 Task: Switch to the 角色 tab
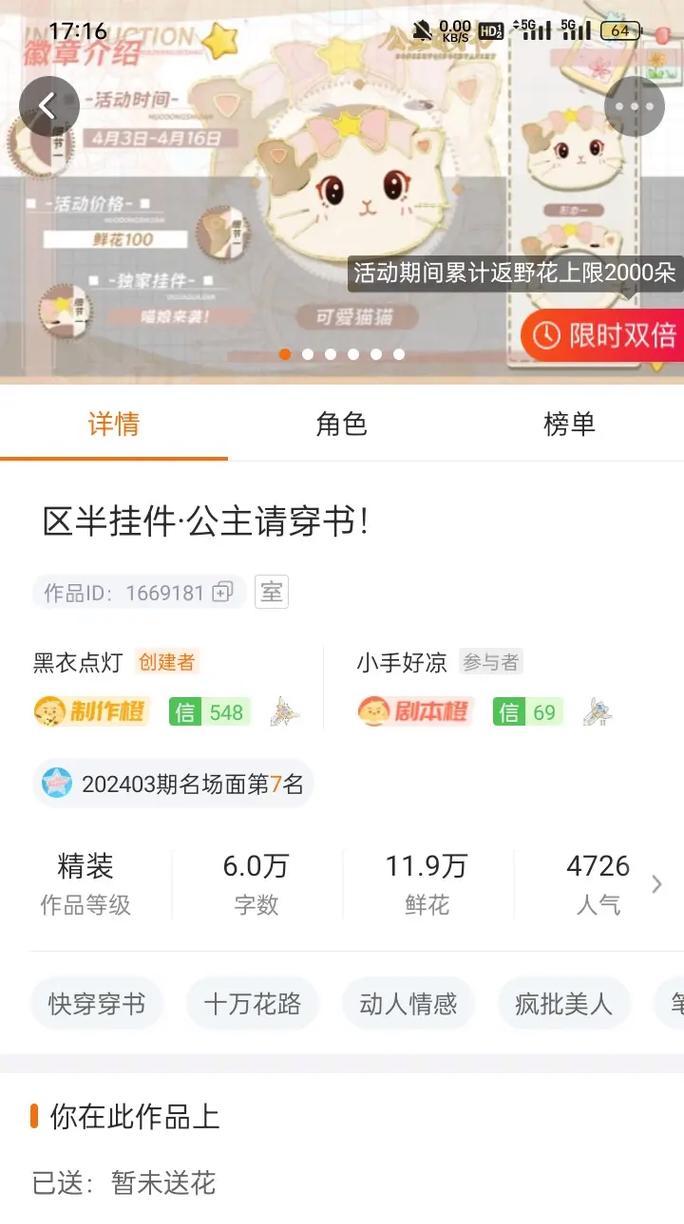coord(341,424)
